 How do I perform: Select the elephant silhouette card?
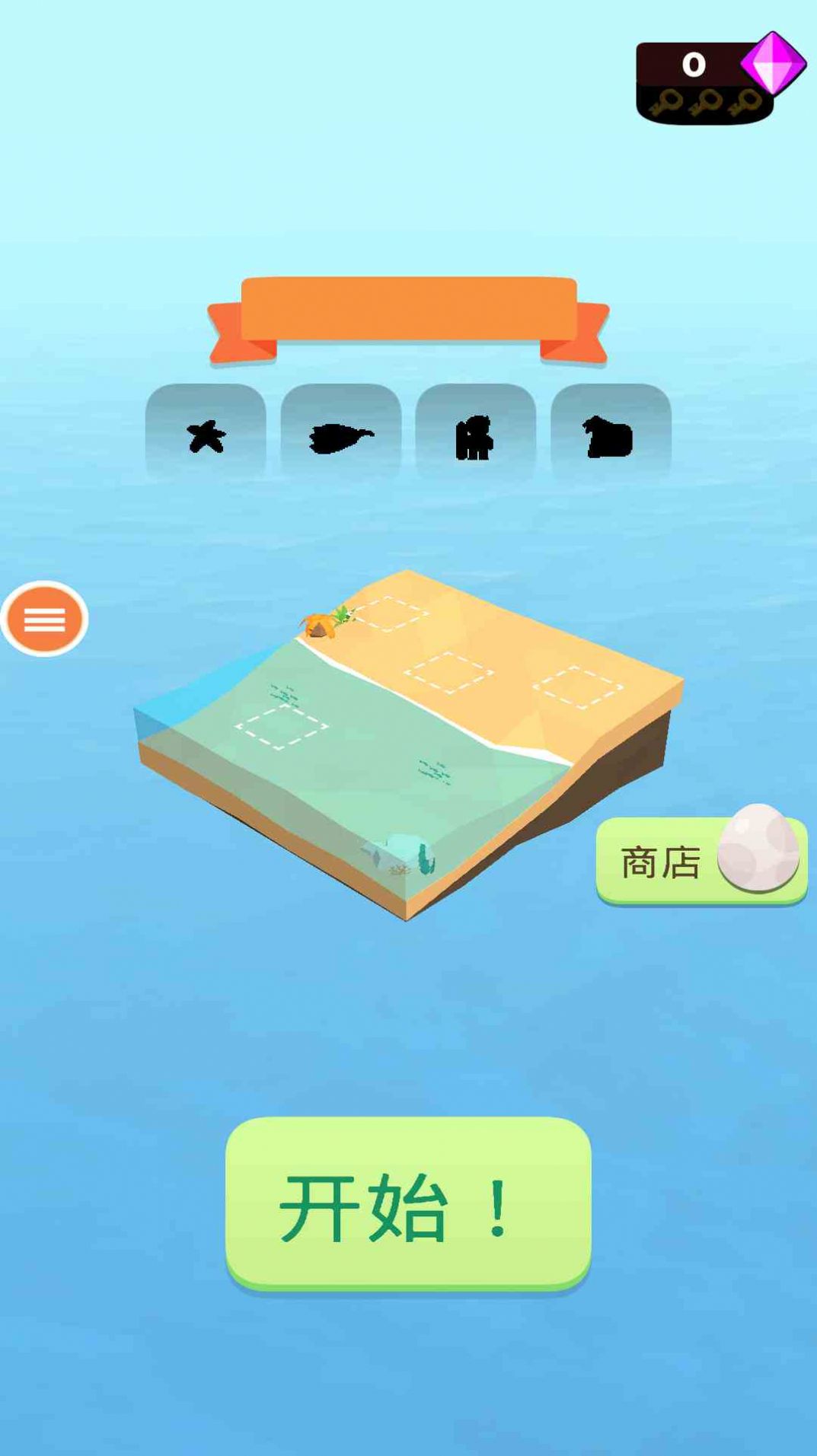pos(475,438)
